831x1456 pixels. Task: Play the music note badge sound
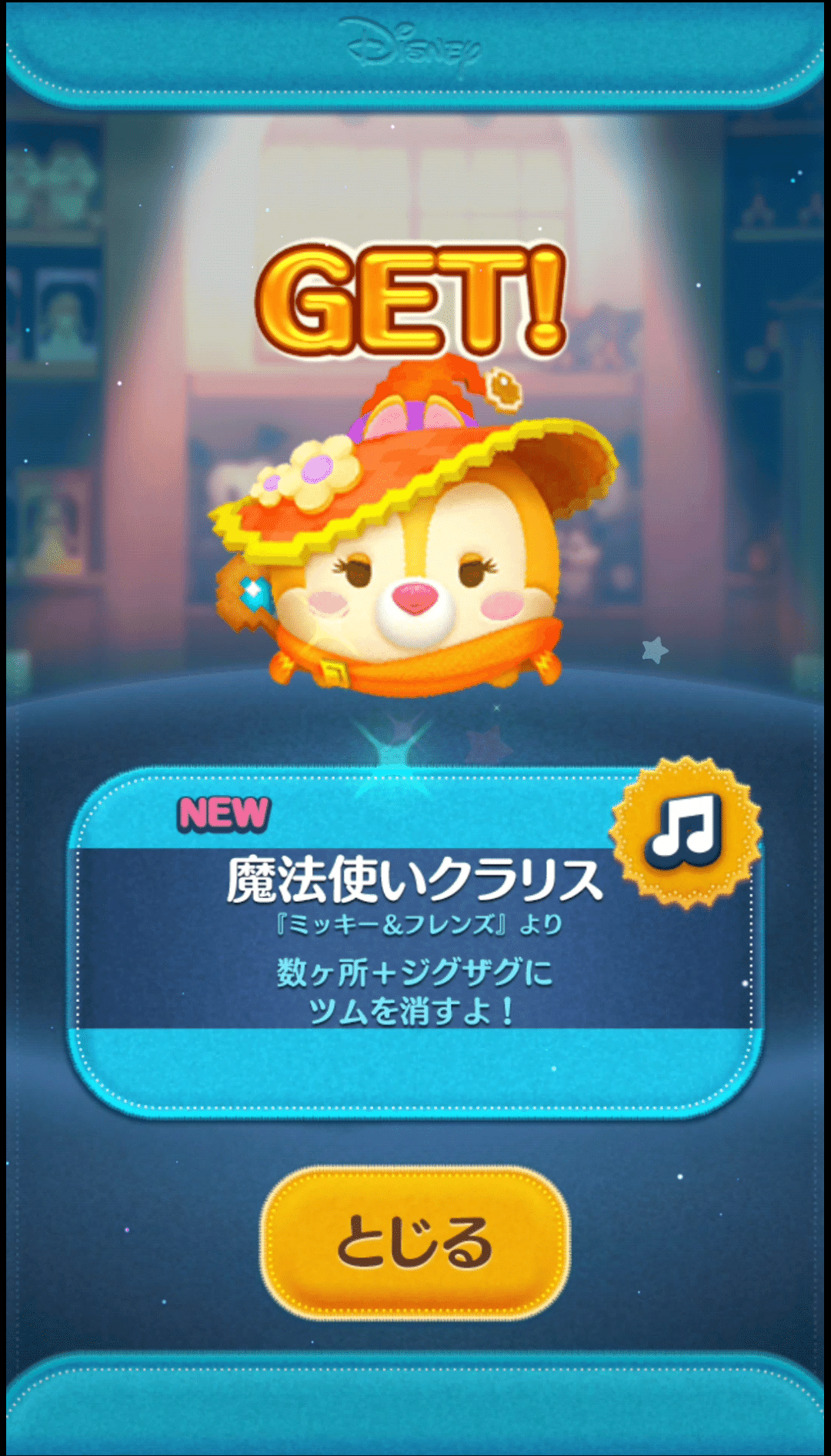[685, 831]
